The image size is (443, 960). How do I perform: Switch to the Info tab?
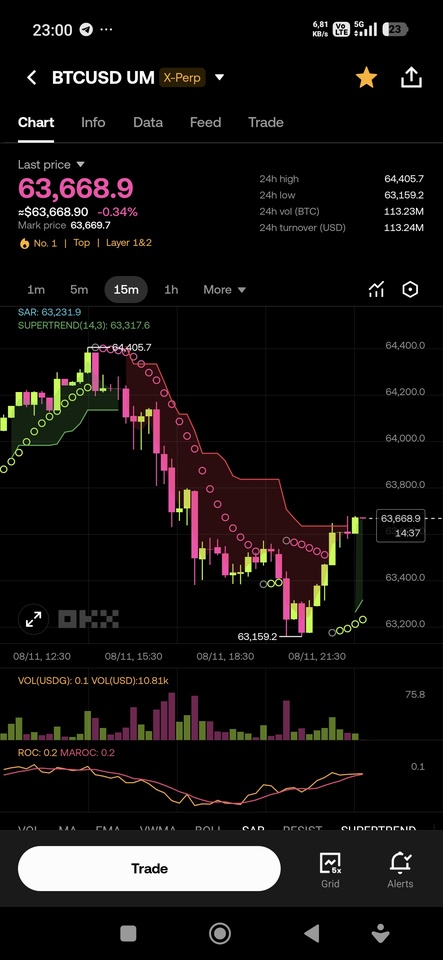coord(93,122)
